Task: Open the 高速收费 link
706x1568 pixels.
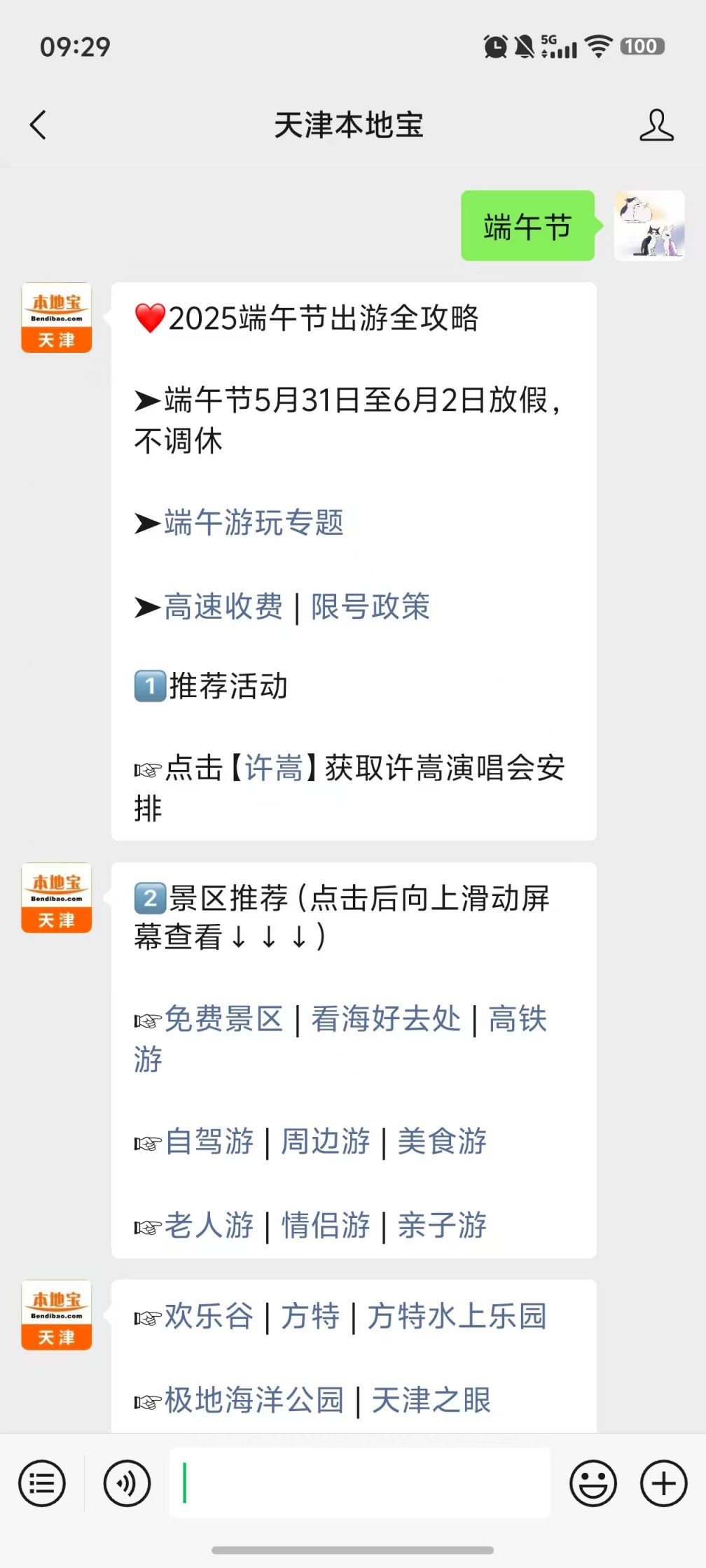Action: [x=223, y=606]
